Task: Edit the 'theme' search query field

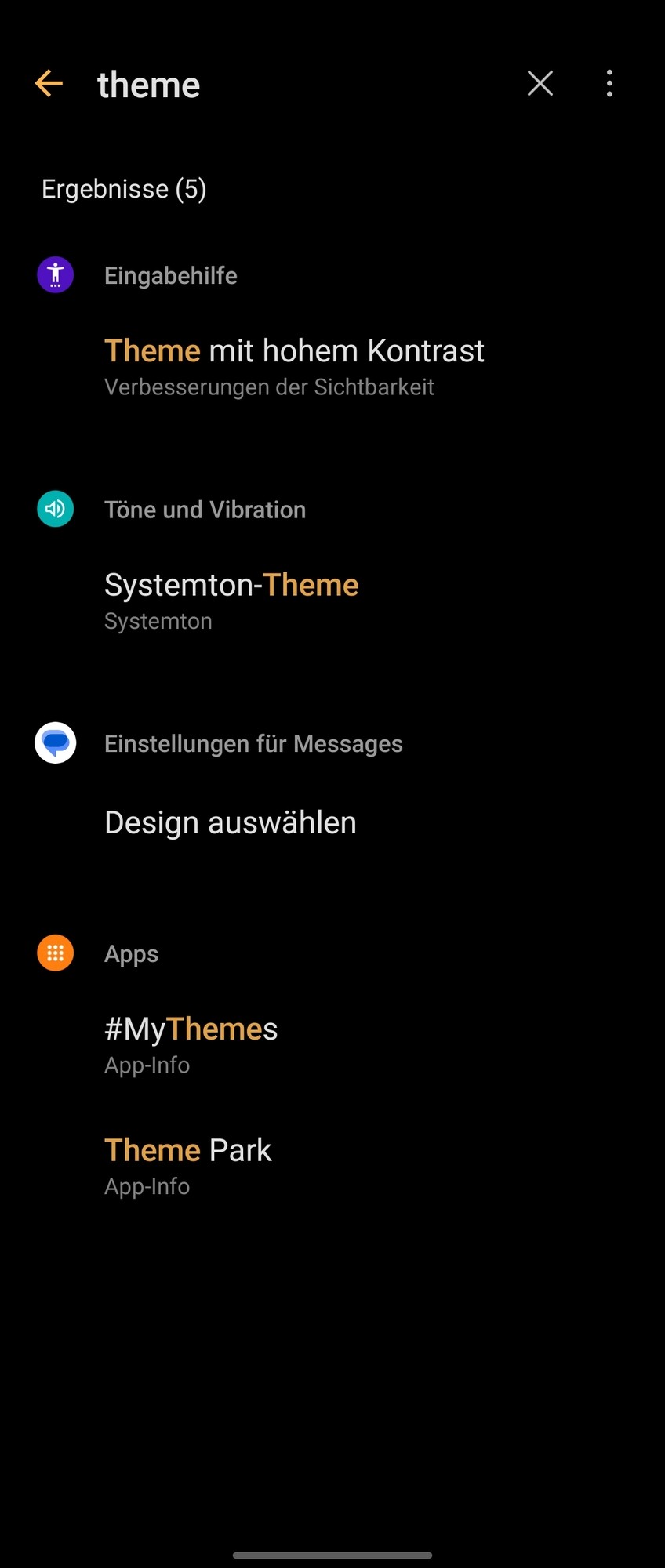Action: (298, 85)
